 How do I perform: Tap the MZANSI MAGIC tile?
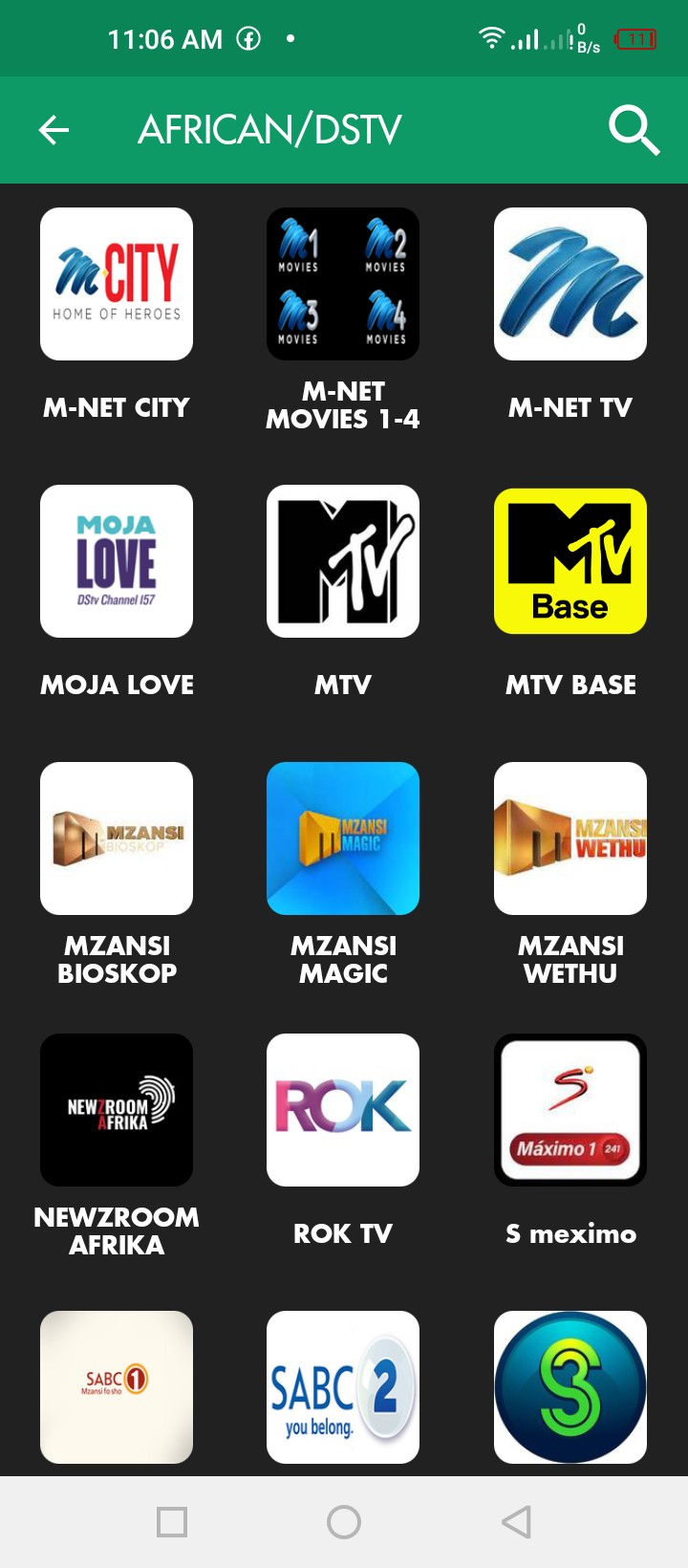(x=343, y=838)
